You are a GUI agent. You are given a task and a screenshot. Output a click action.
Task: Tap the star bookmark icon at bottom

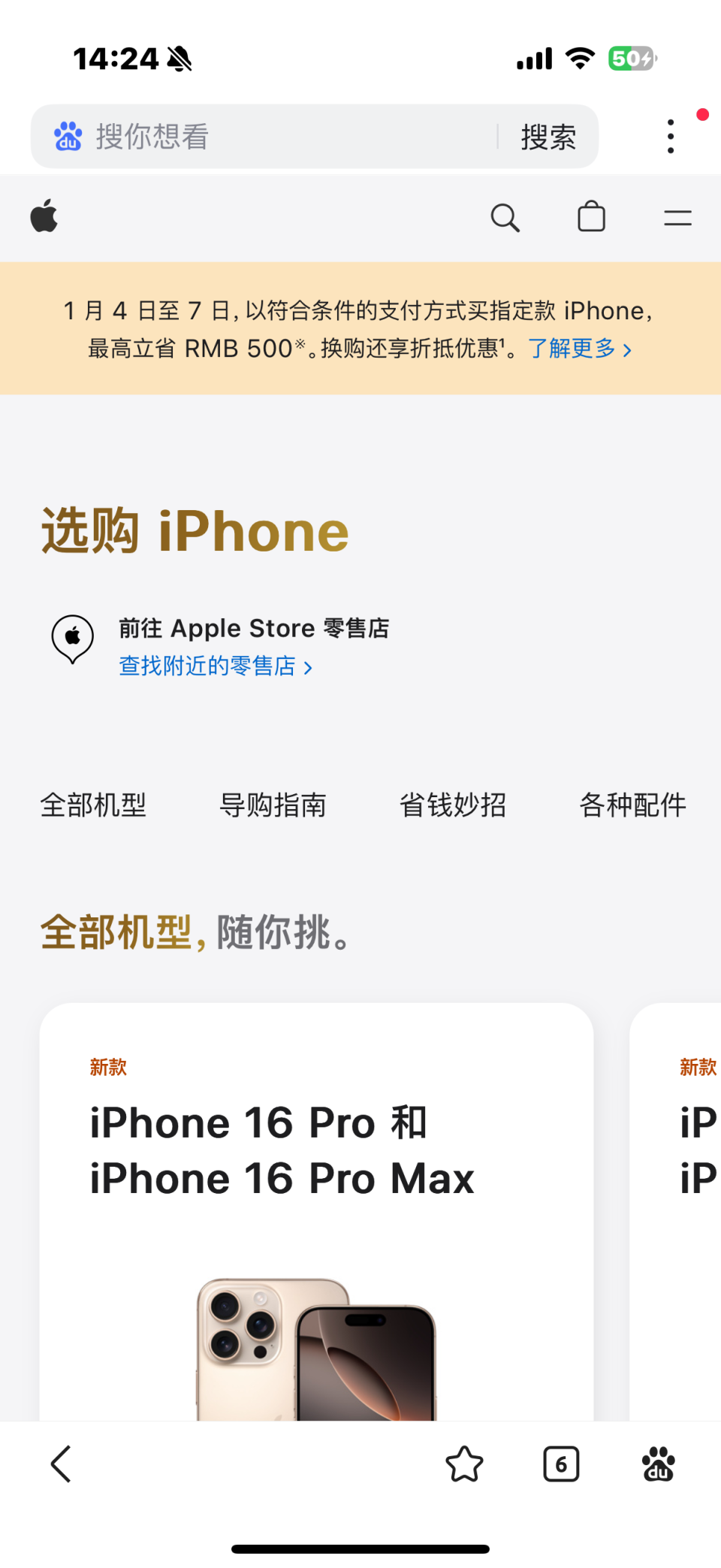tap(464, 1464)
